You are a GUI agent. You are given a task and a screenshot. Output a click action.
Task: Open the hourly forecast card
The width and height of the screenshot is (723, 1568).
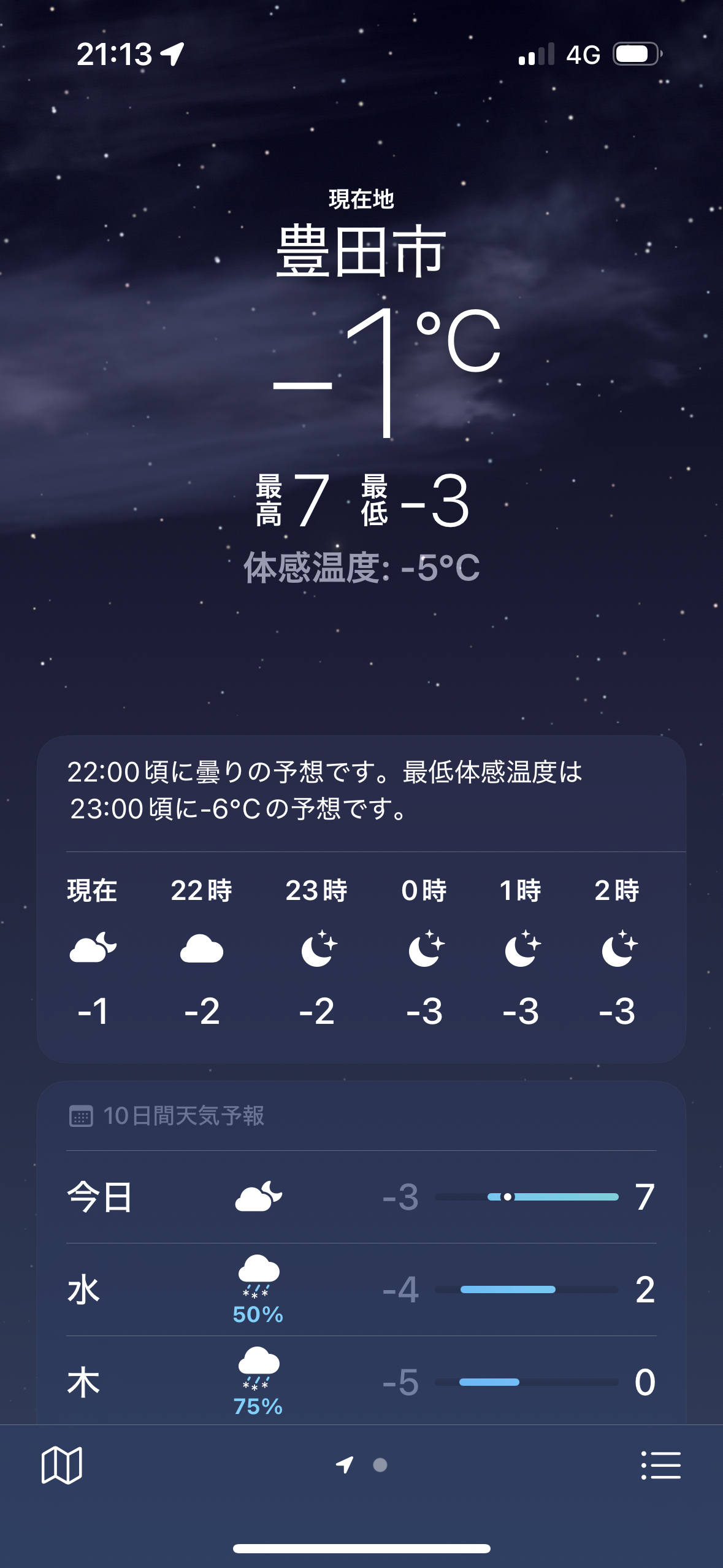coord(361,951)
